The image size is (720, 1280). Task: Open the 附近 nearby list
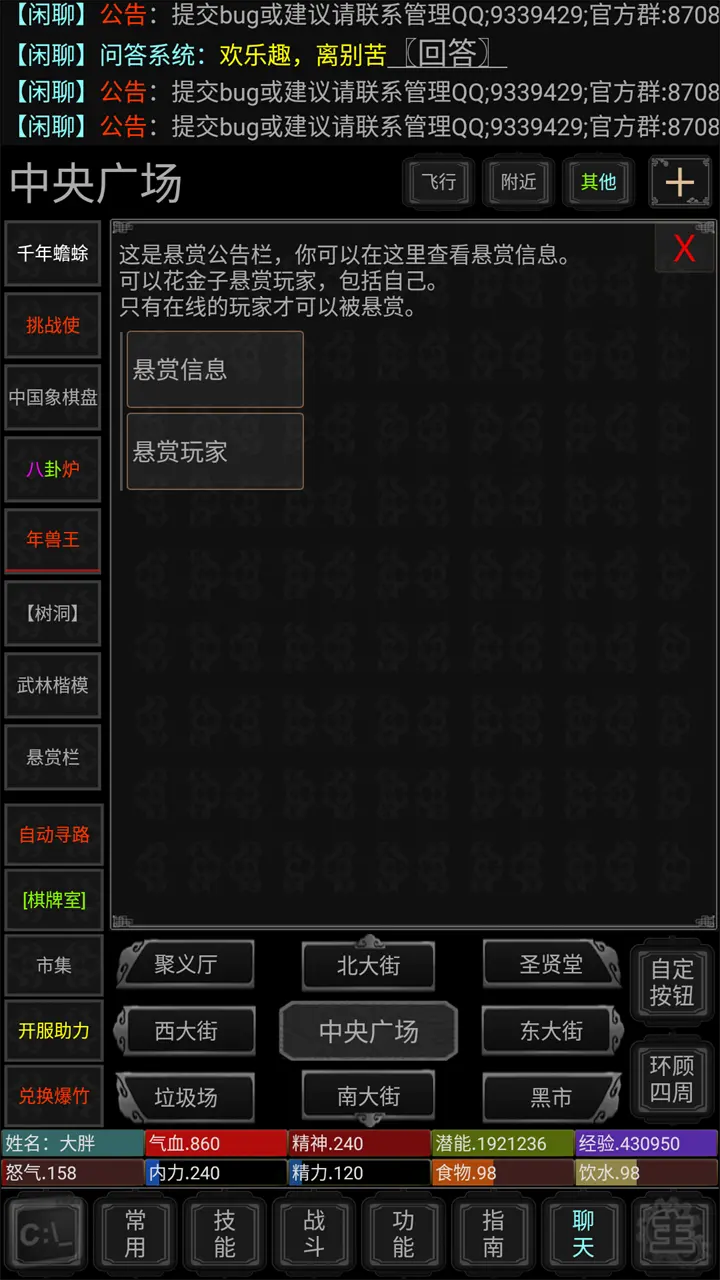(519, 182)
